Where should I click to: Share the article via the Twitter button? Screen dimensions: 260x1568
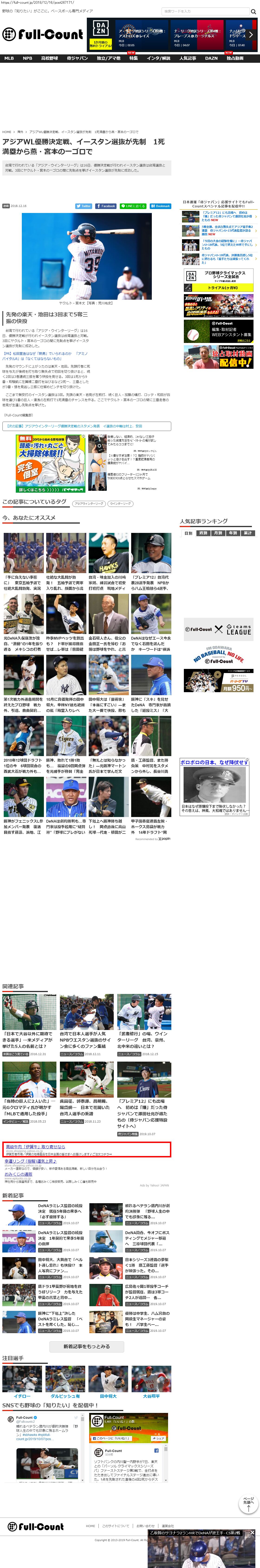coord(84,206)
